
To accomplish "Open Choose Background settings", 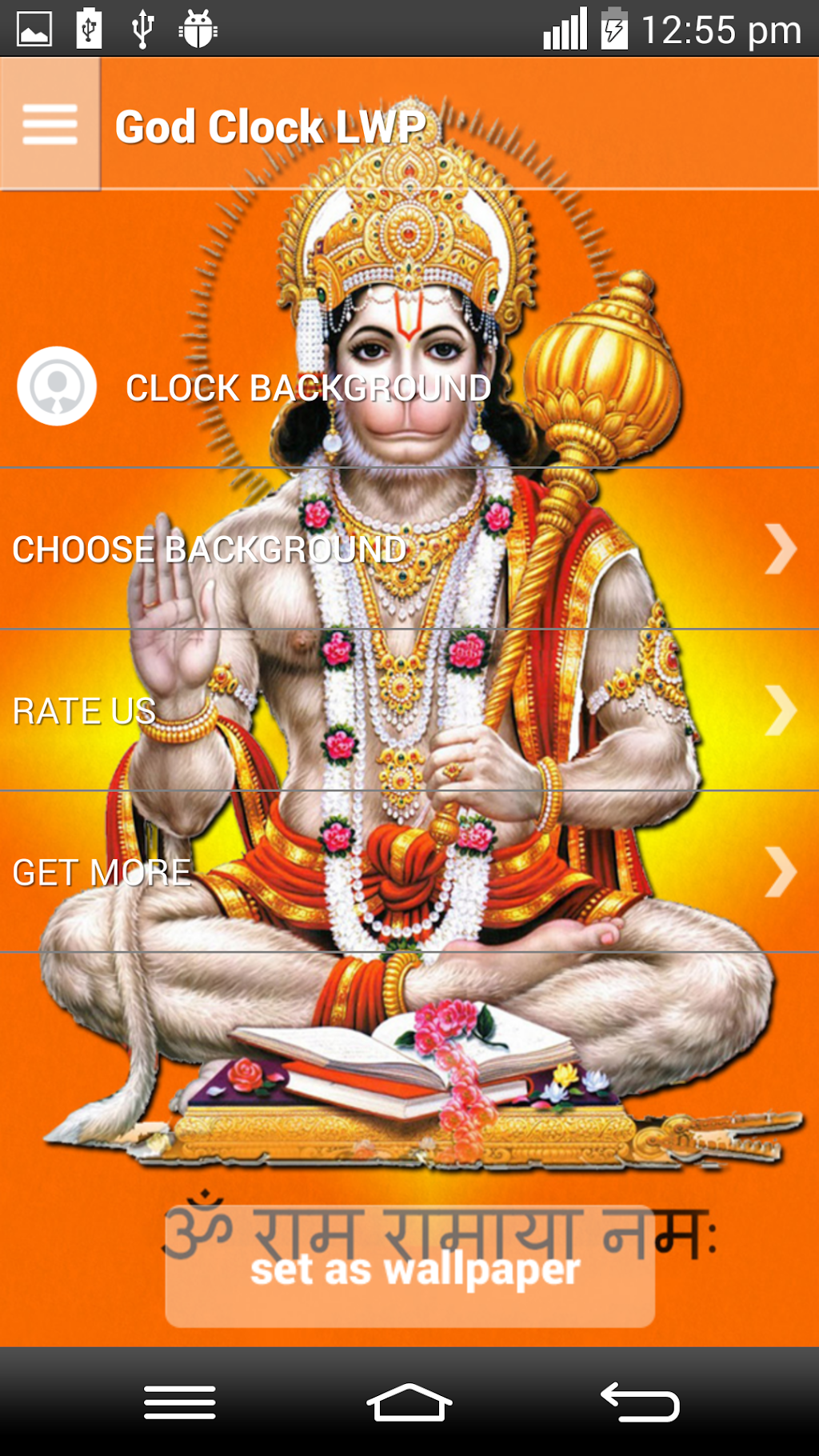I will (x=408, y=550).
